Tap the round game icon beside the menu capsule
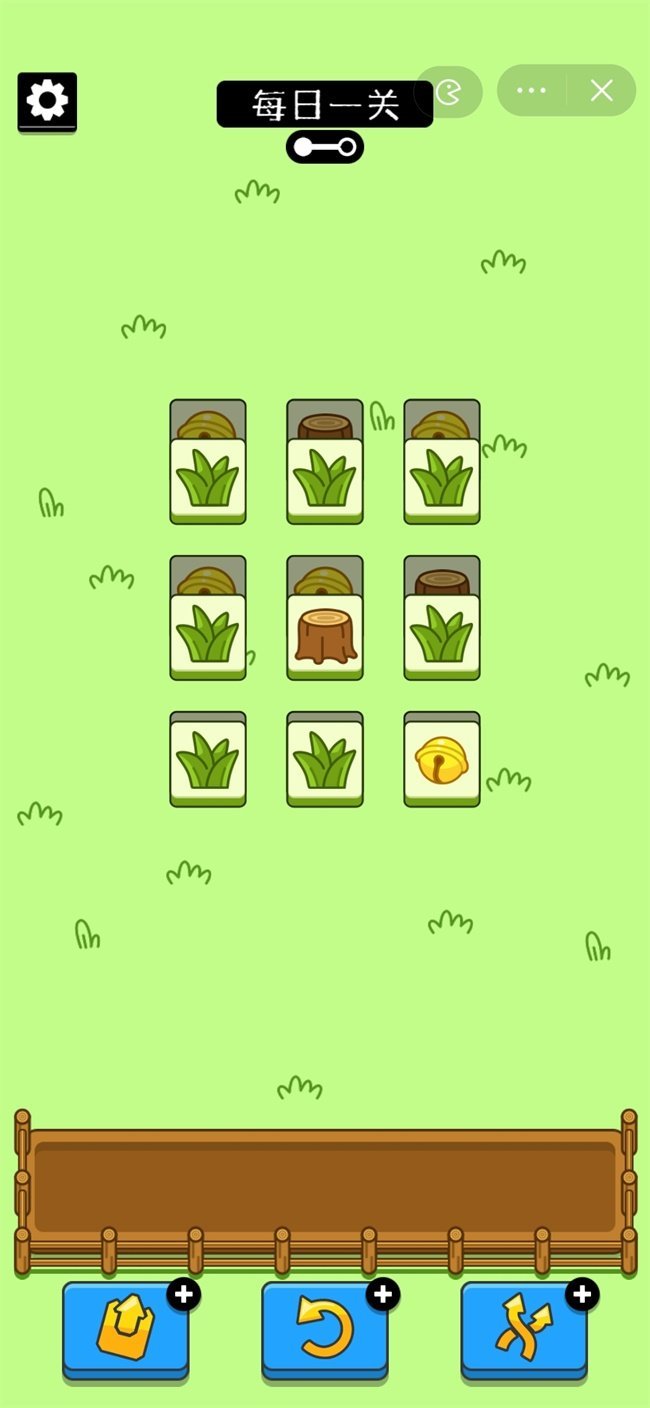 pos(453,93)
